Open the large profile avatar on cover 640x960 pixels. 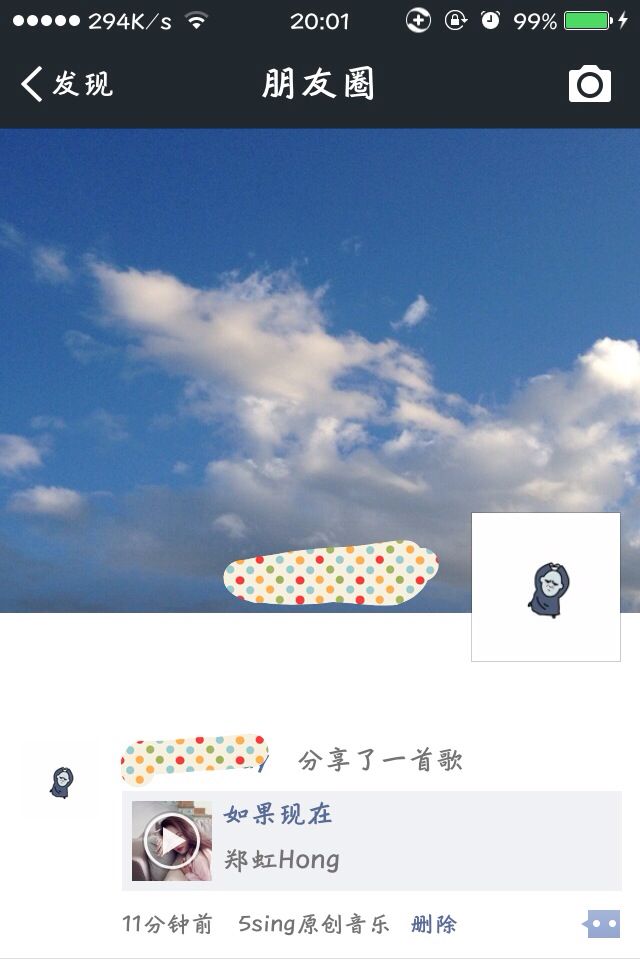(546, 587)
